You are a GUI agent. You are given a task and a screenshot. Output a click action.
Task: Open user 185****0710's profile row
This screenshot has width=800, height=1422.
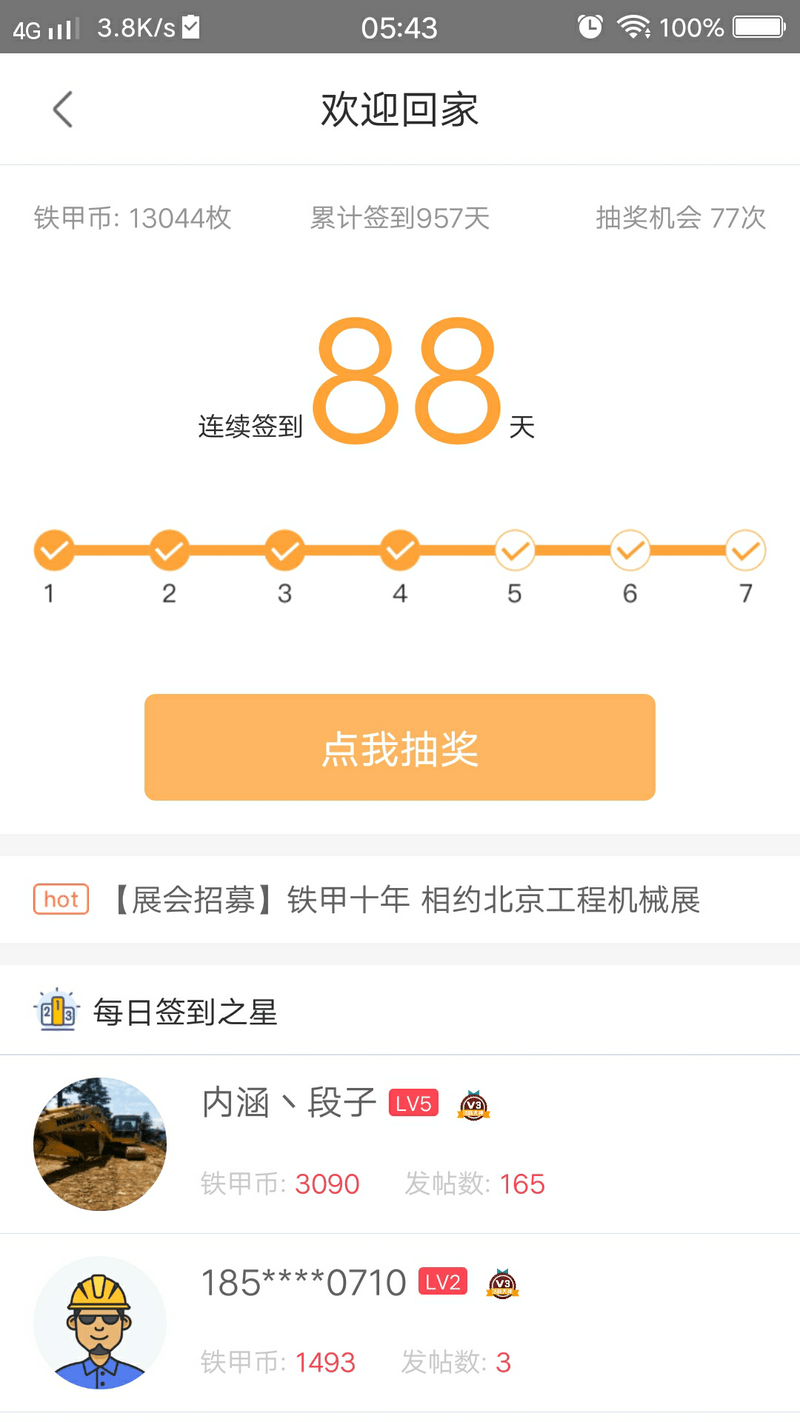pos(400,1322)
